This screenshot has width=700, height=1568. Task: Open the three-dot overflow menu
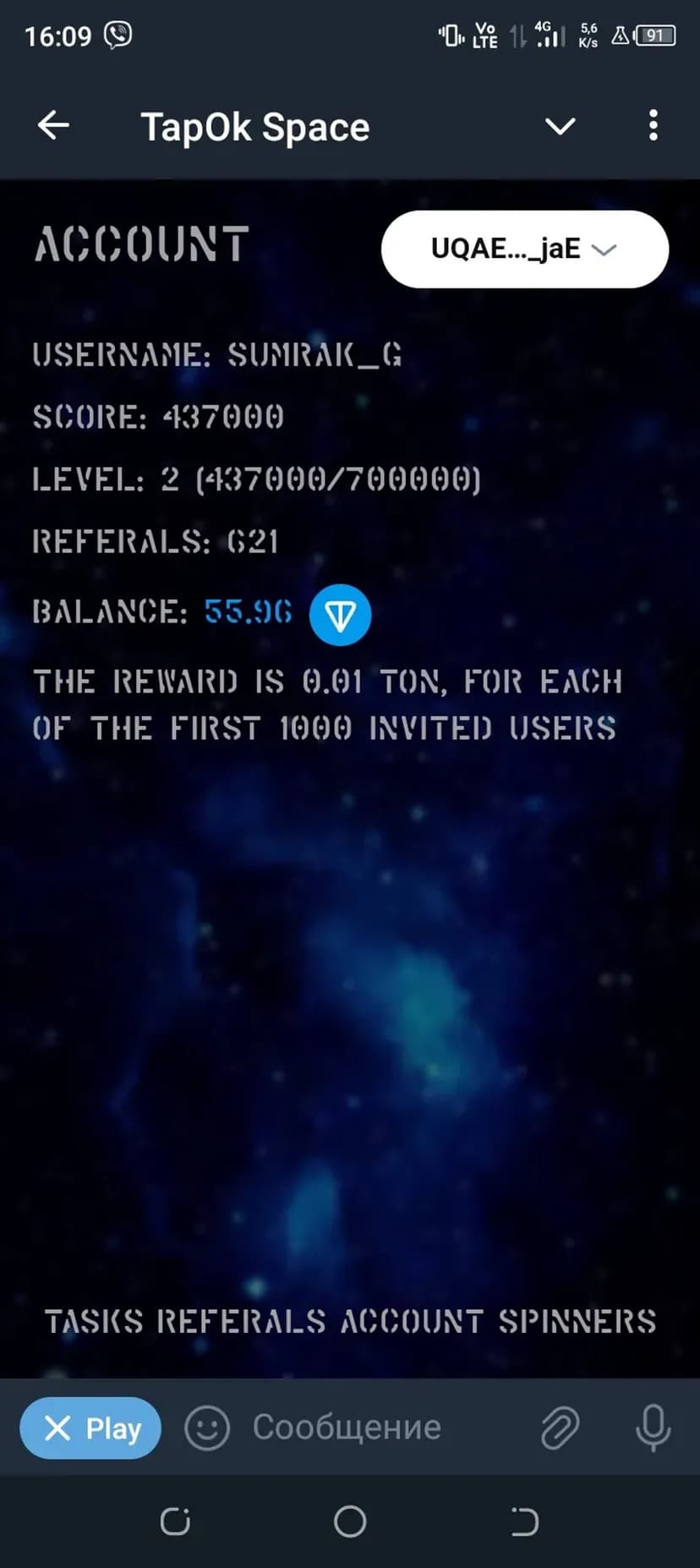click(653, 126)
